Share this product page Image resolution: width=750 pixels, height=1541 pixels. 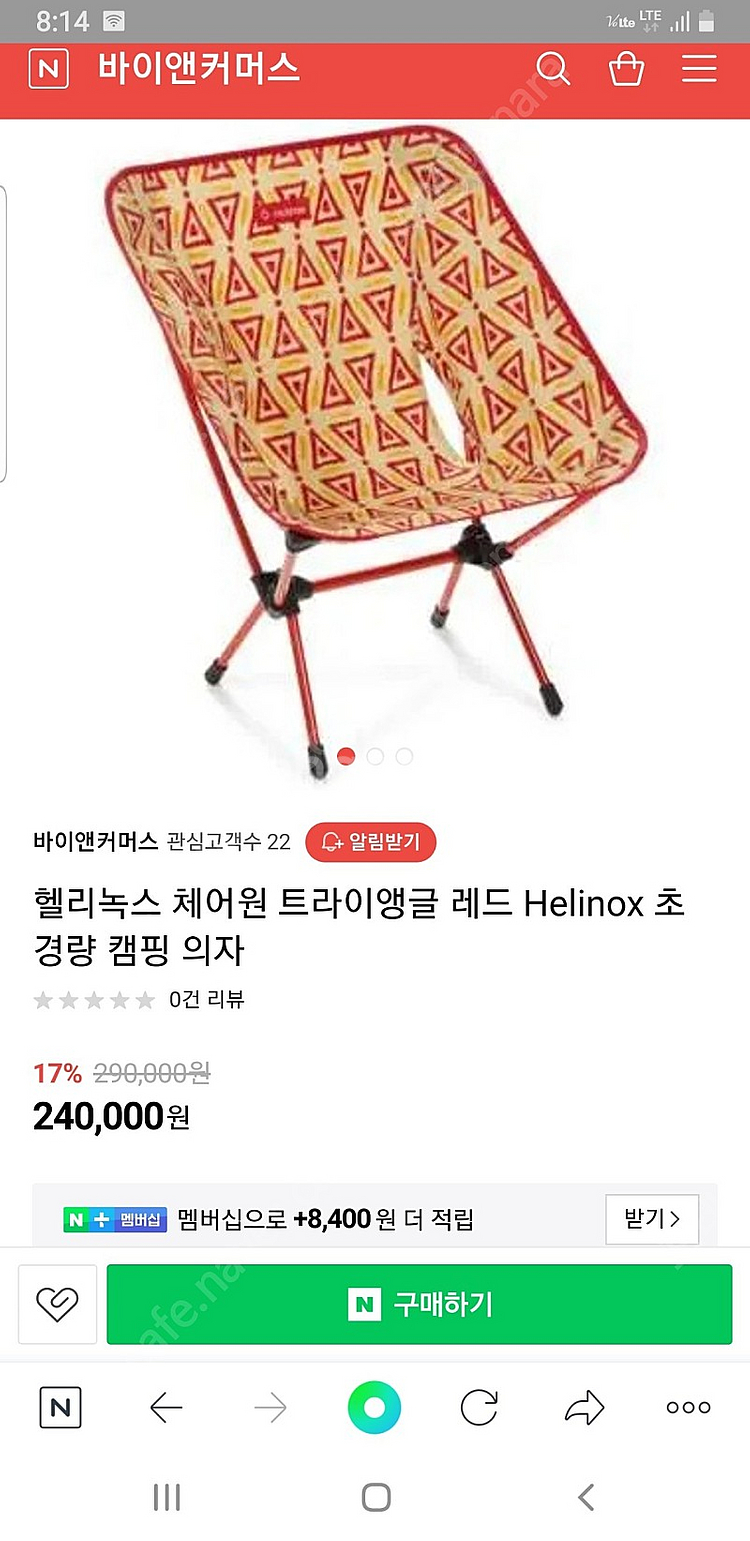coord(584,1408)
